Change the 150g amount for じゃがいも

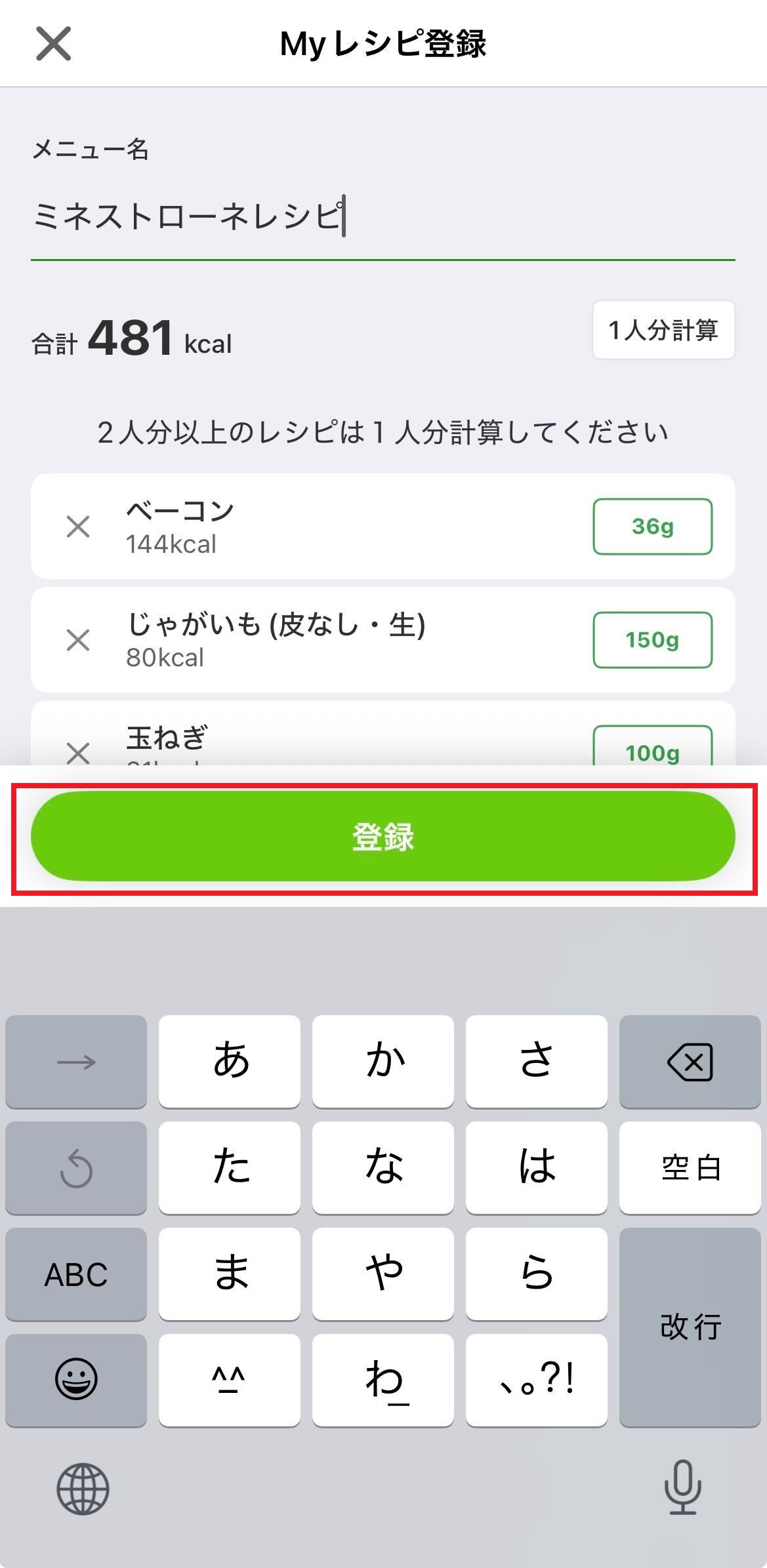653,639
